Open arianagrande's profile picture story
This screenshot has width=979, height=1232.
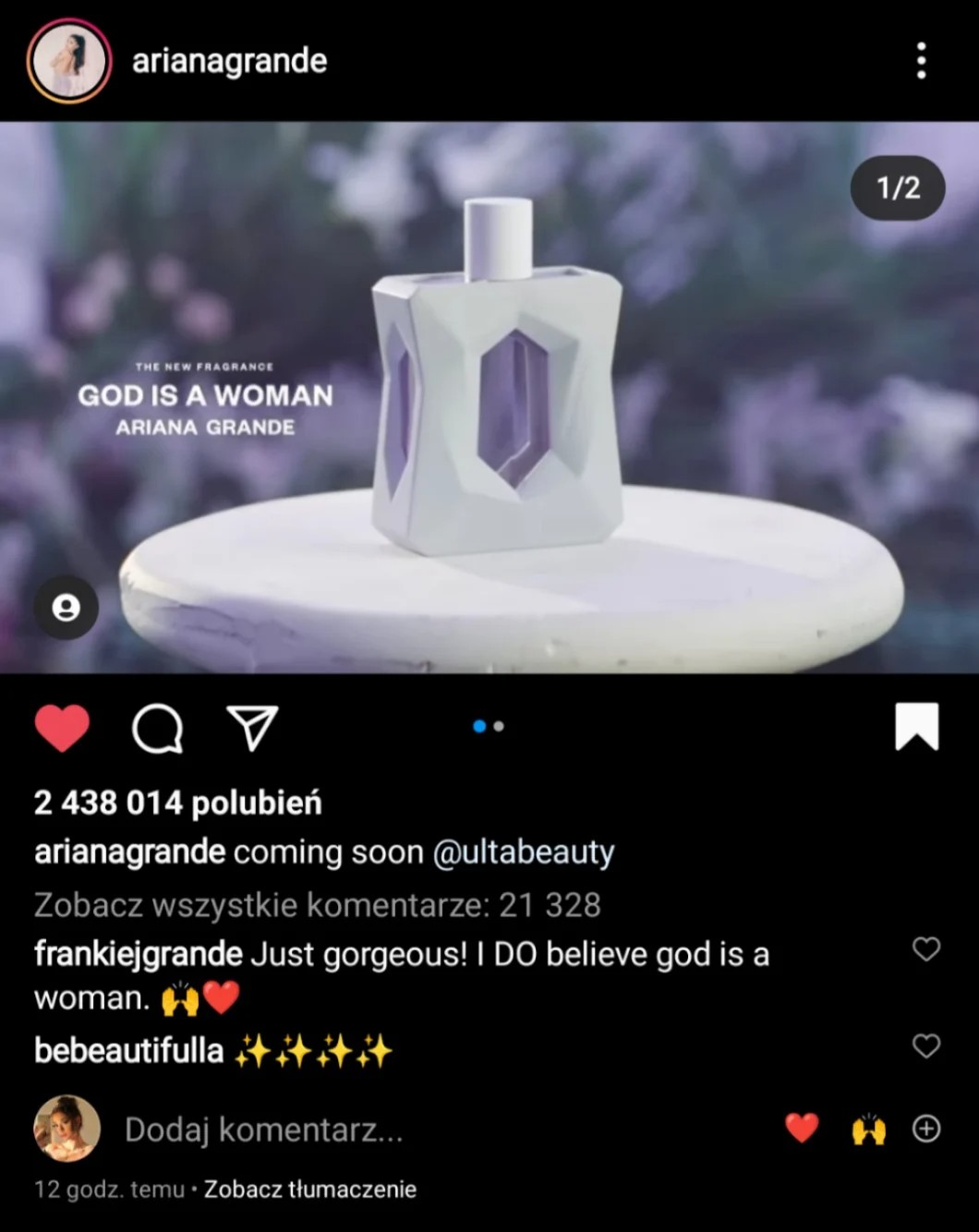tap(68, 61)
